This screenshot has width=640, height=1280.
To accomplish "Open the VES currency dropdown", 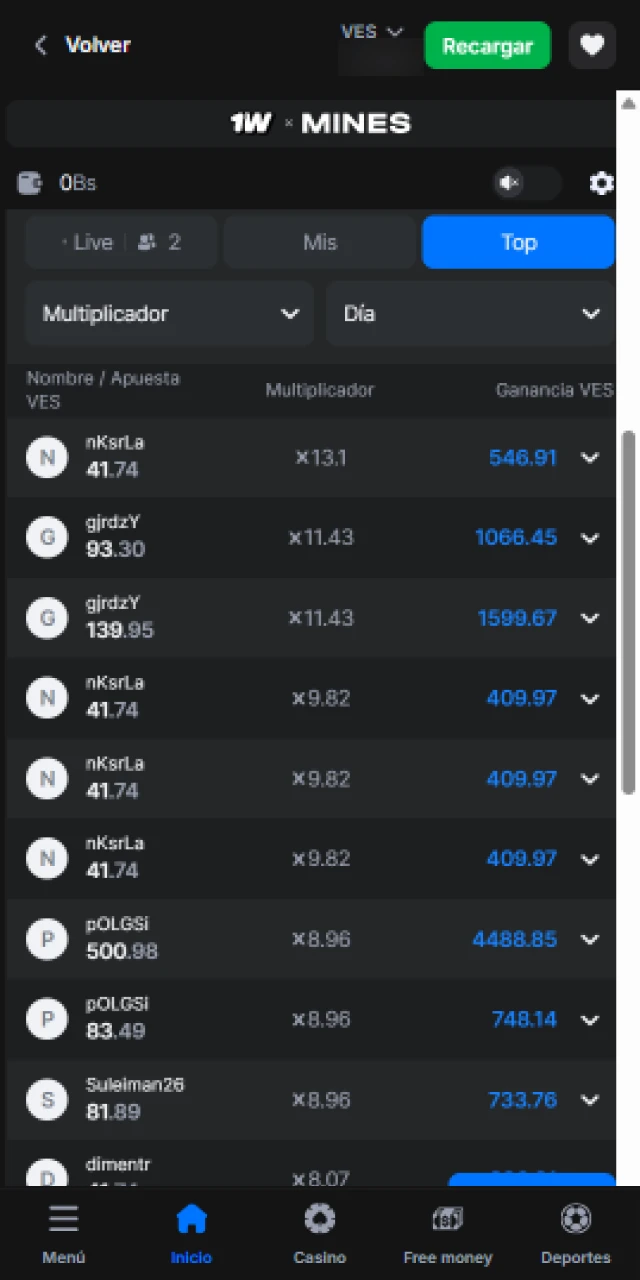I will [372, 32].
